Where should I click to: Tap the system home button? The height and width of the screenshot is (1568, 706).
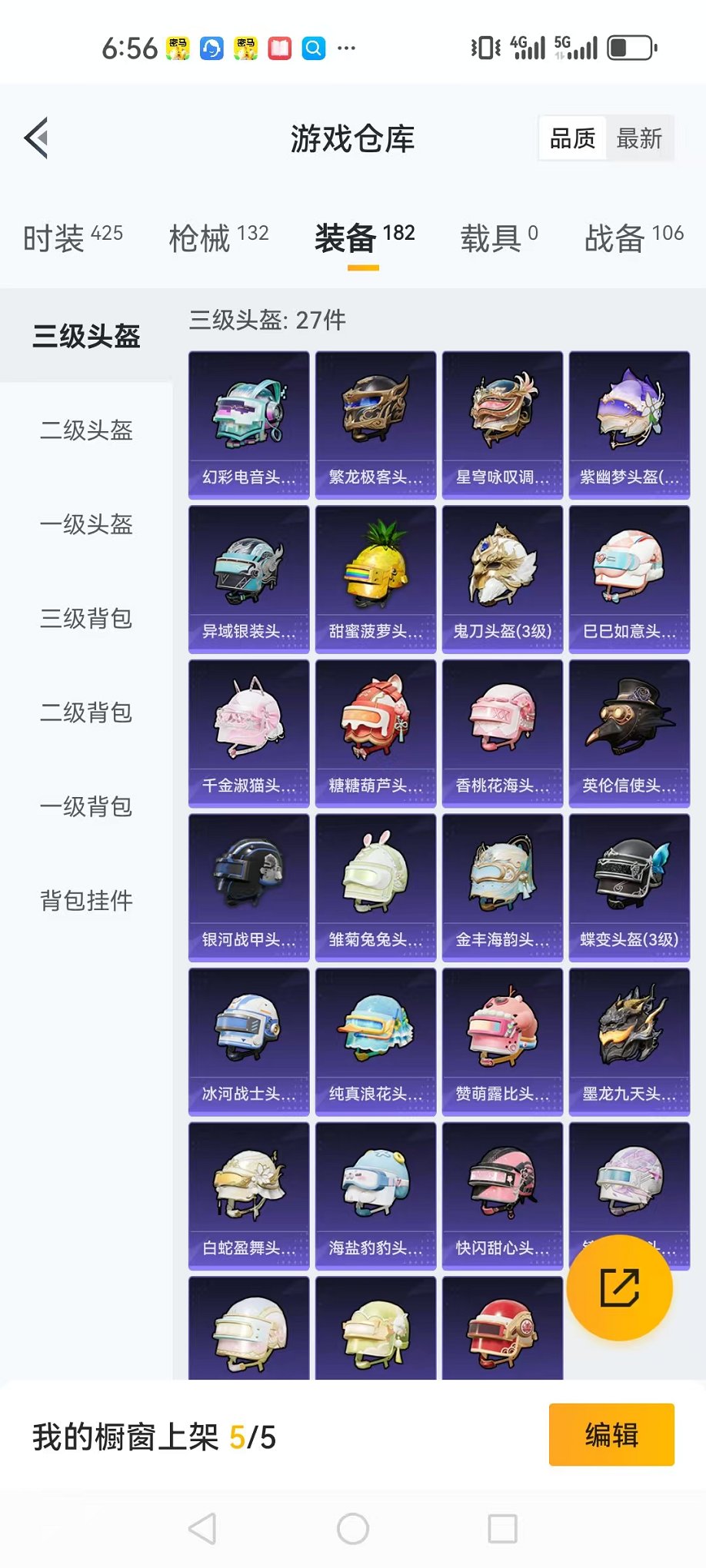click(353, 1529)
